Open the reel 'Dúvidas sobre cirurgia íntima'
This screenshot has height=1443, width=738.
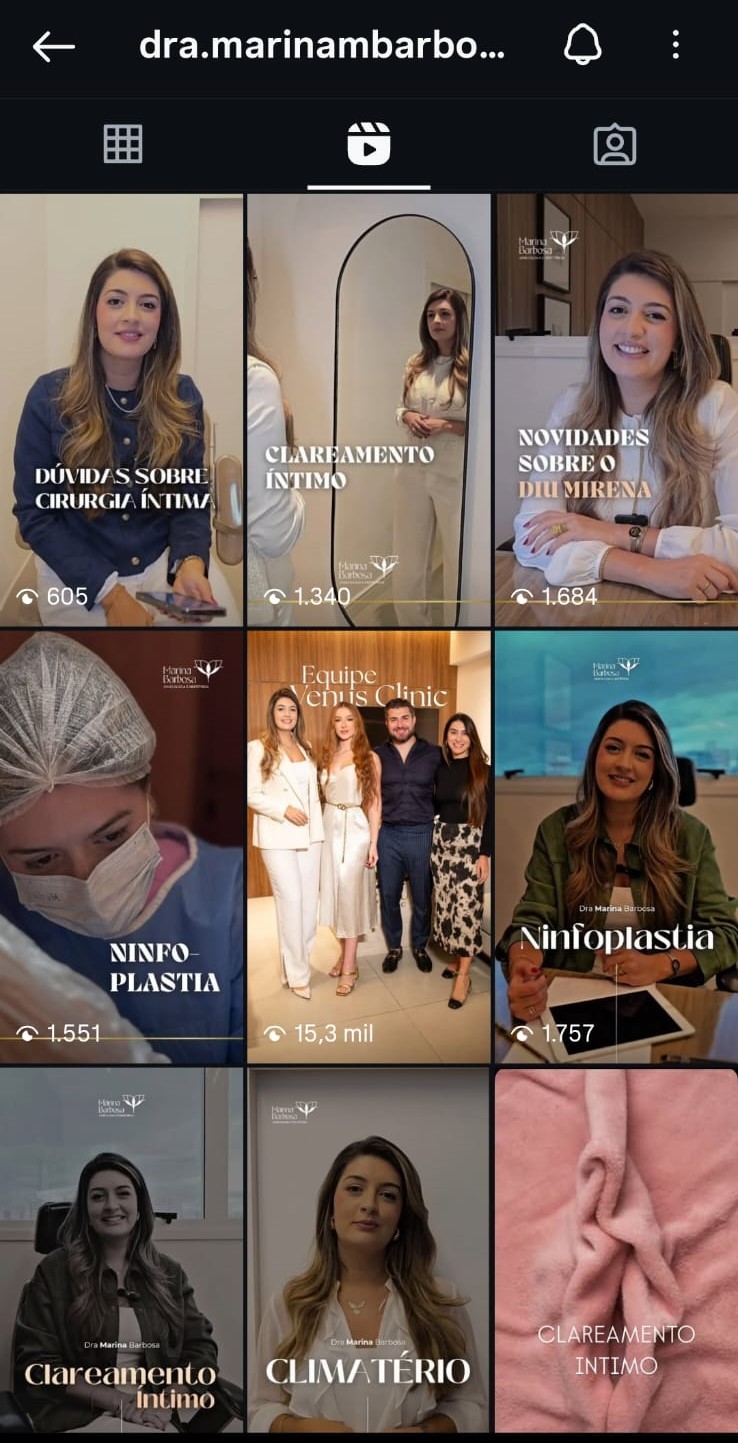click(x=122, y=410)
